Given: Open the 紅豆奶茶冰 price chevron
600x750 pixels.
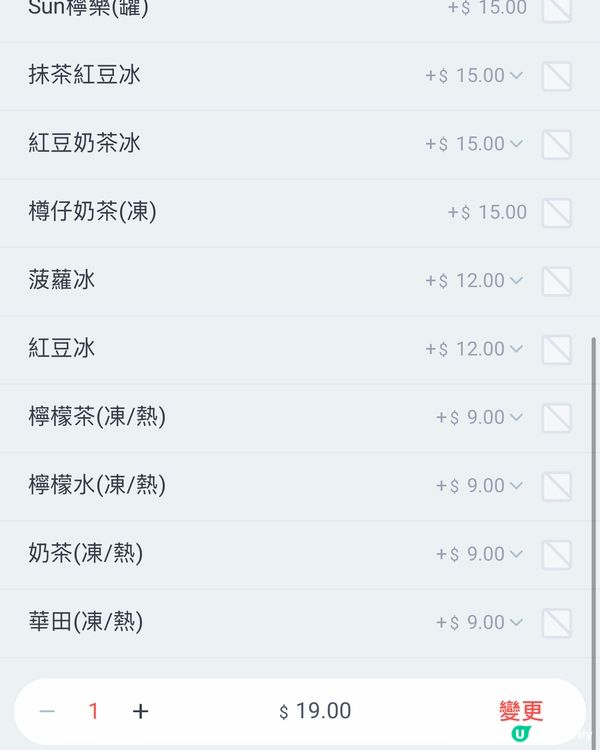Looking at the screenshot, I should point(516,144).
